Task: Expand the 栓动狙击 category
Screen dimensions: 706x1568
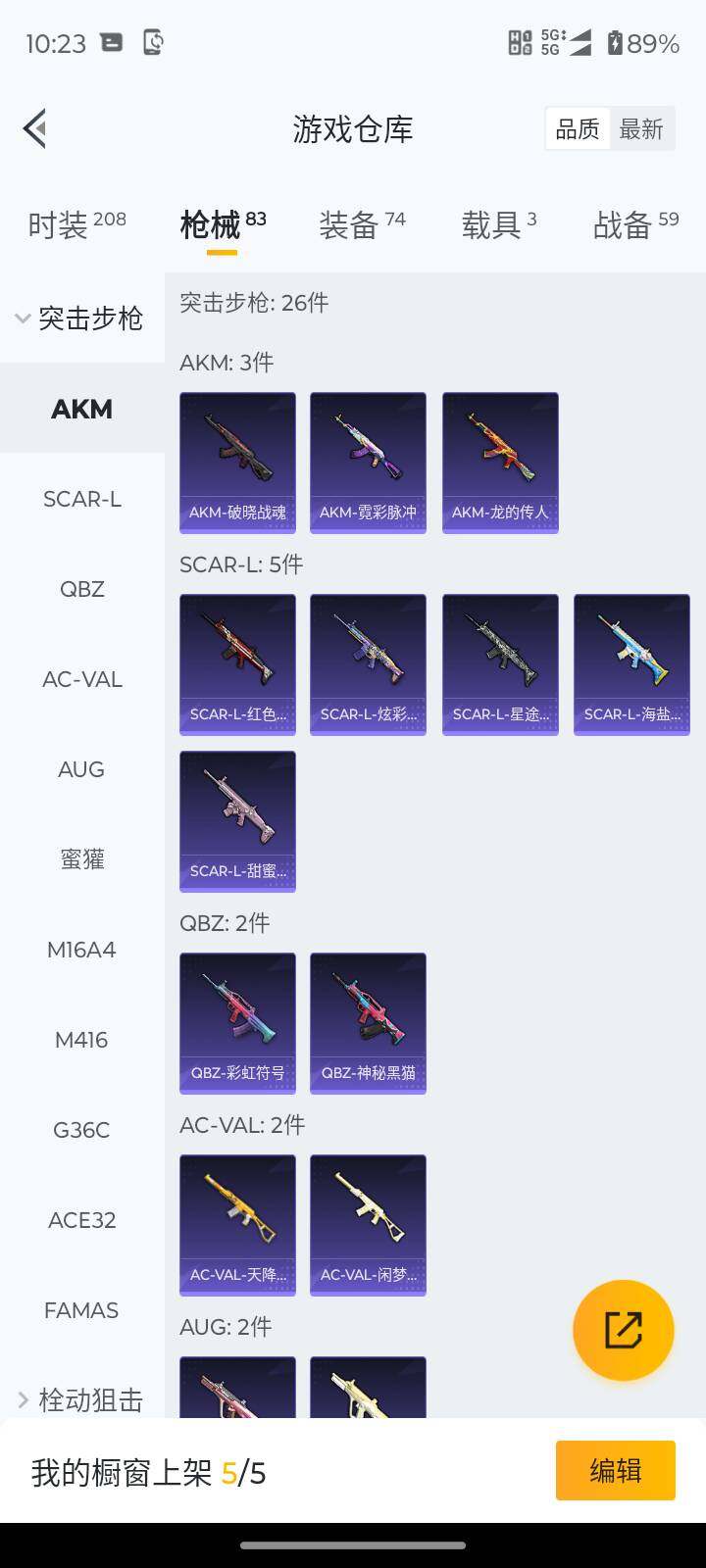Action: (80, 1399)
